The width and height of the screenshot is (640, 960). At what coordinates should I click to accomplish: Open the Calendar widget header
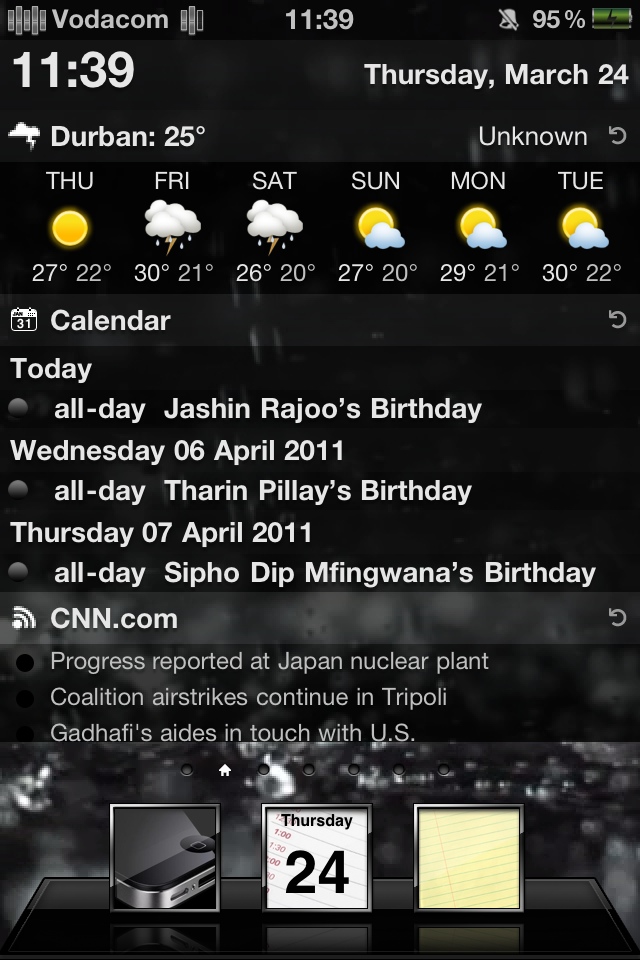point(110,320)
